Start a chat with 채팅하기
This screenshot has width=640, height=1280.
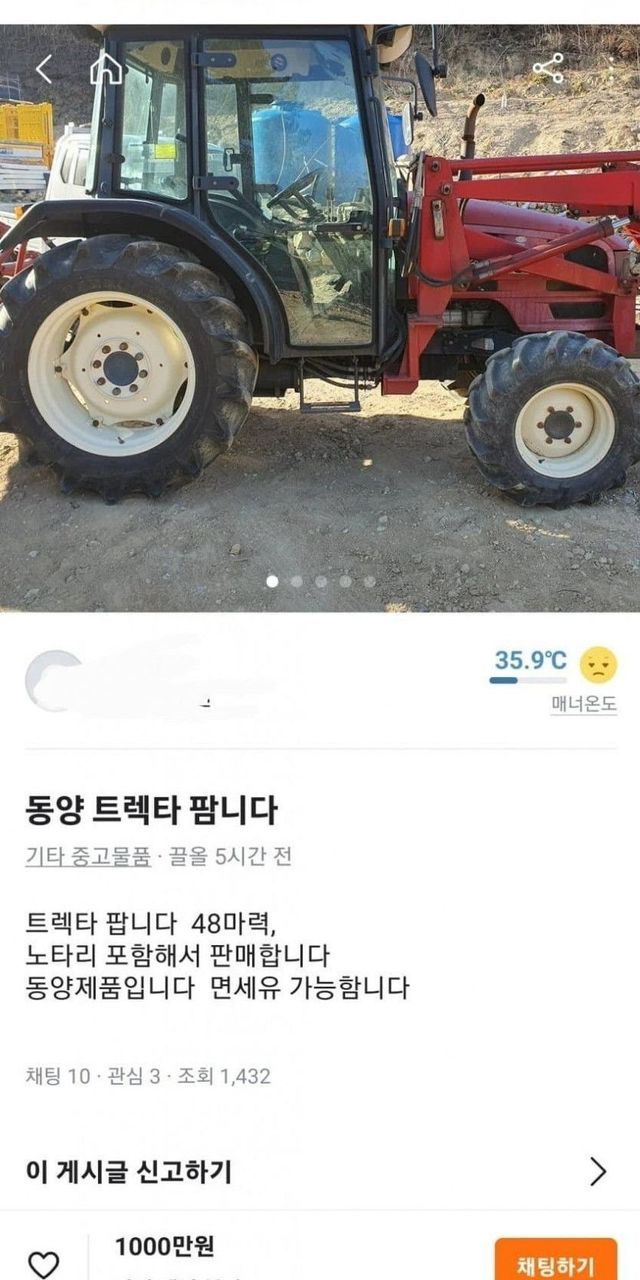[555, 1262]
